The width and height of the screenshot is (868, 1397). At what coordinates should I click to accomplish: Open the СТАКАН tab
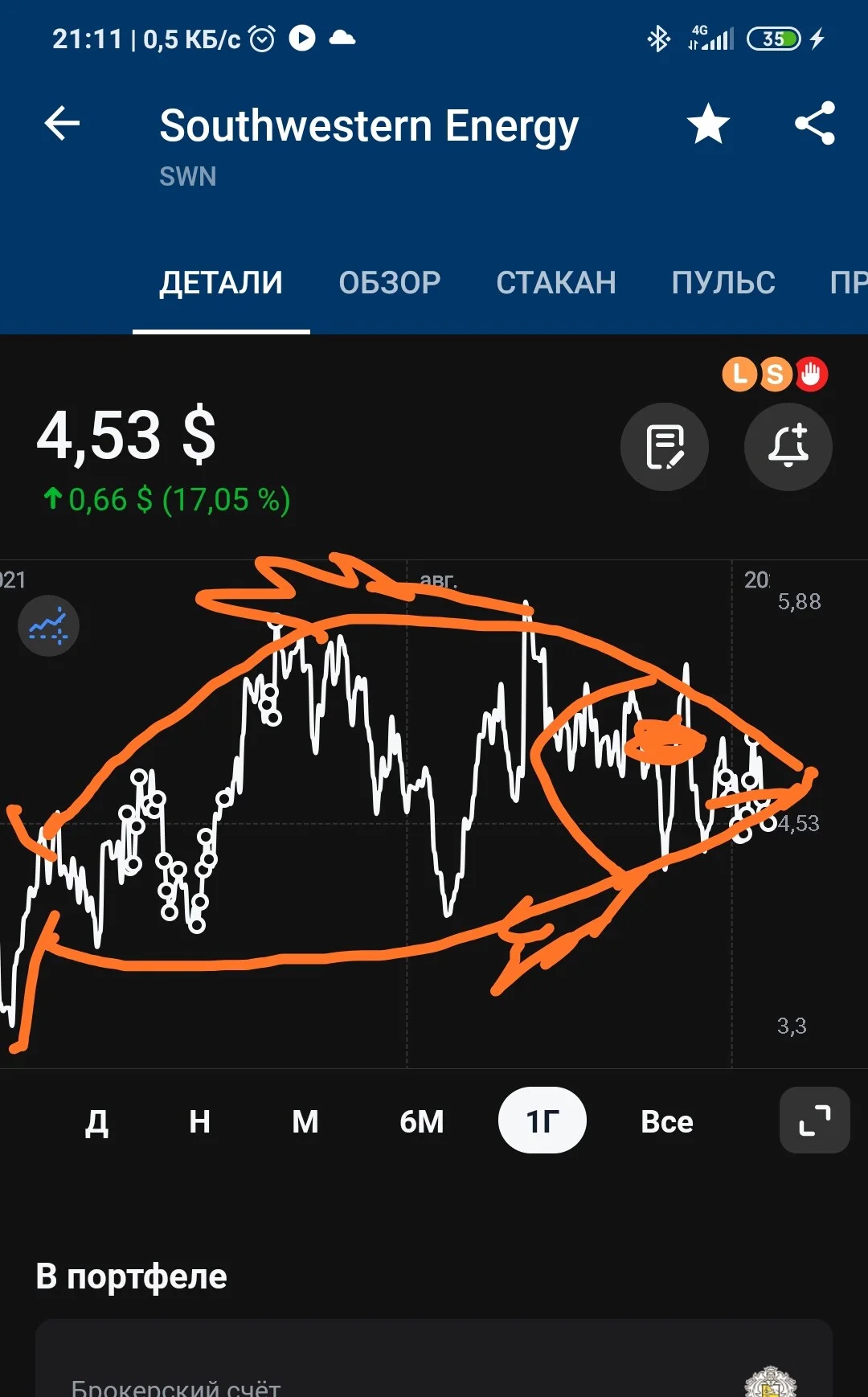pos(556,282)
